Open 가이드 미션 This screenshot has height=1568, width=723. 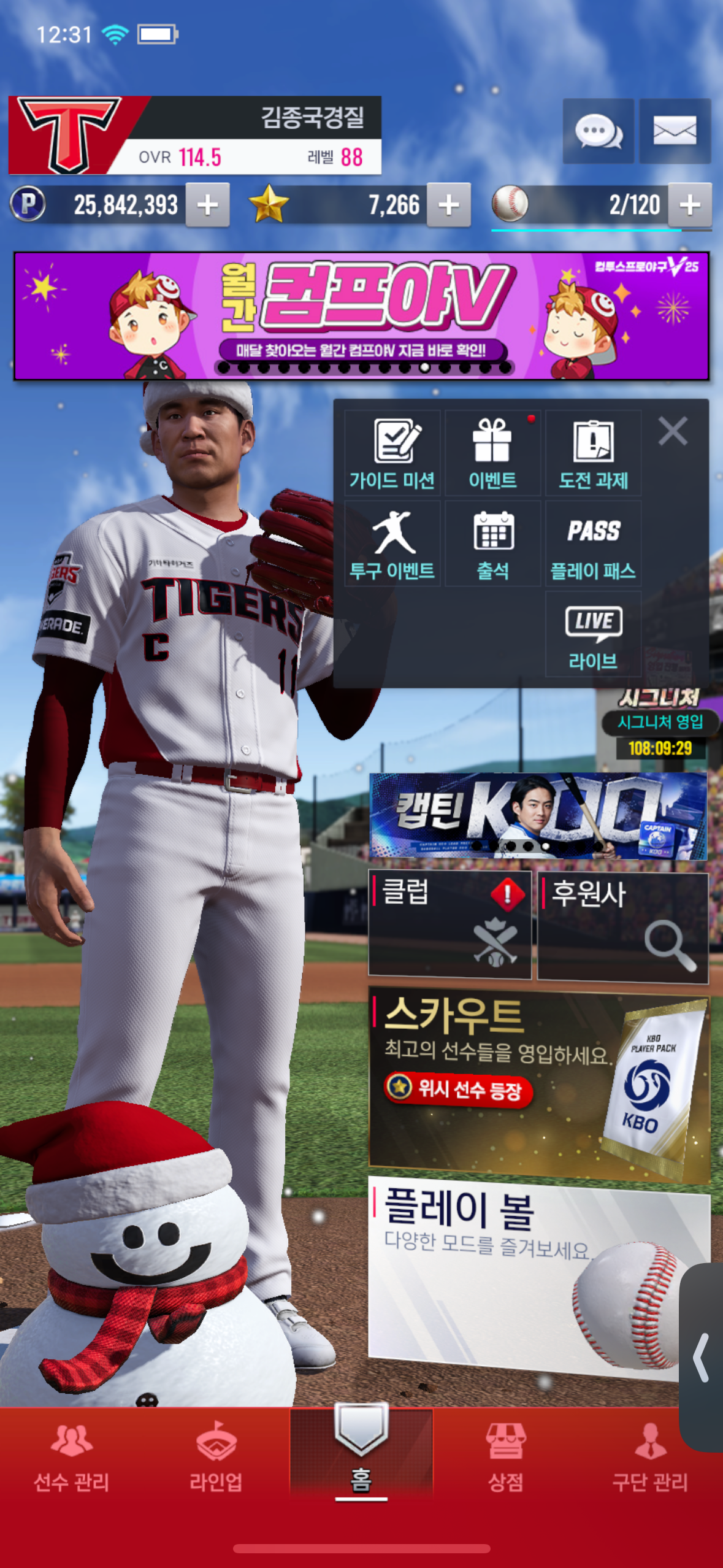pyautogui.click(x=392, y=454)
